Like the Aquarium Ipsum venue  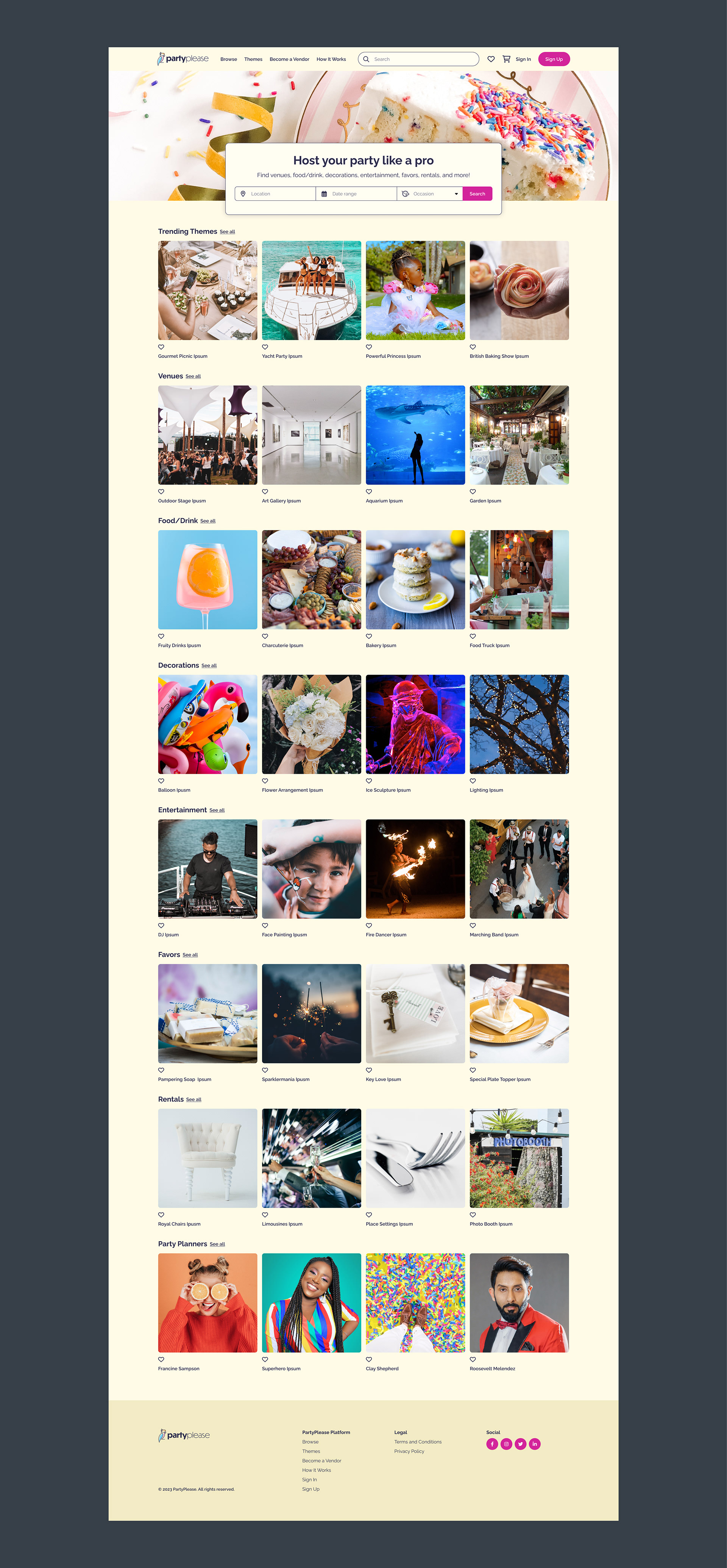pyautogui.click(x=369, y=492)
